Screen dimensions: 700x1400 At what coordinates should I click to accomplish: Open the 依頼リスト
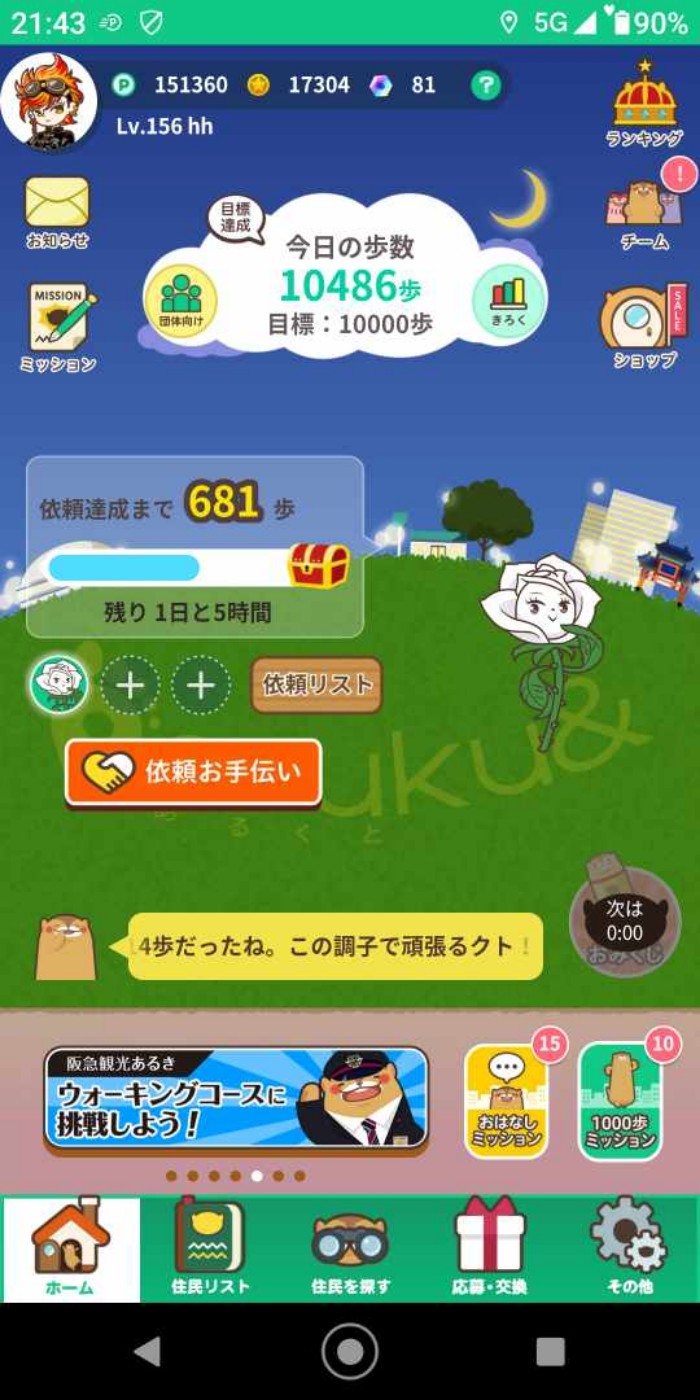[x=317, y=685]
